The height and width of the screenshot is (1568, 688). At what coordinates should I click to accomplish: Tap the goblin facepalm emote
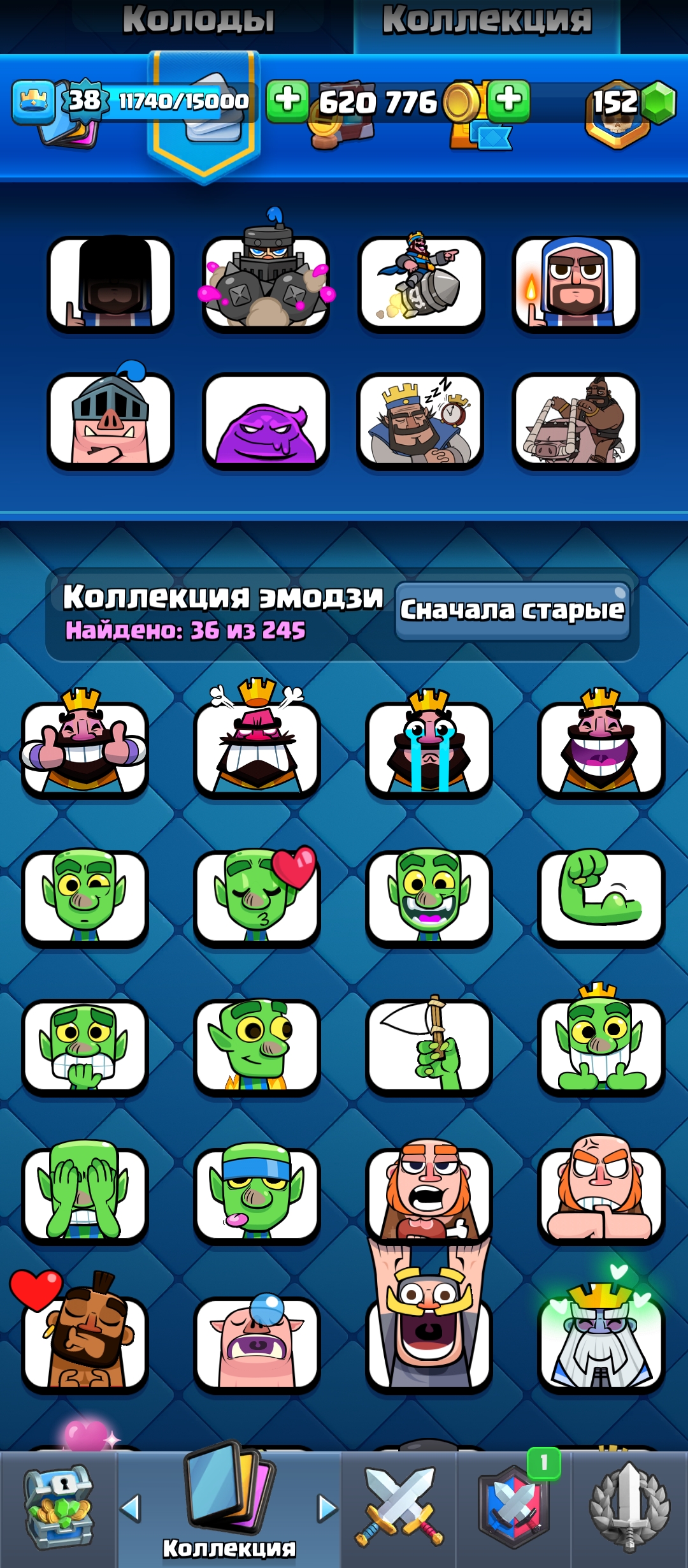coord(85,1194)
